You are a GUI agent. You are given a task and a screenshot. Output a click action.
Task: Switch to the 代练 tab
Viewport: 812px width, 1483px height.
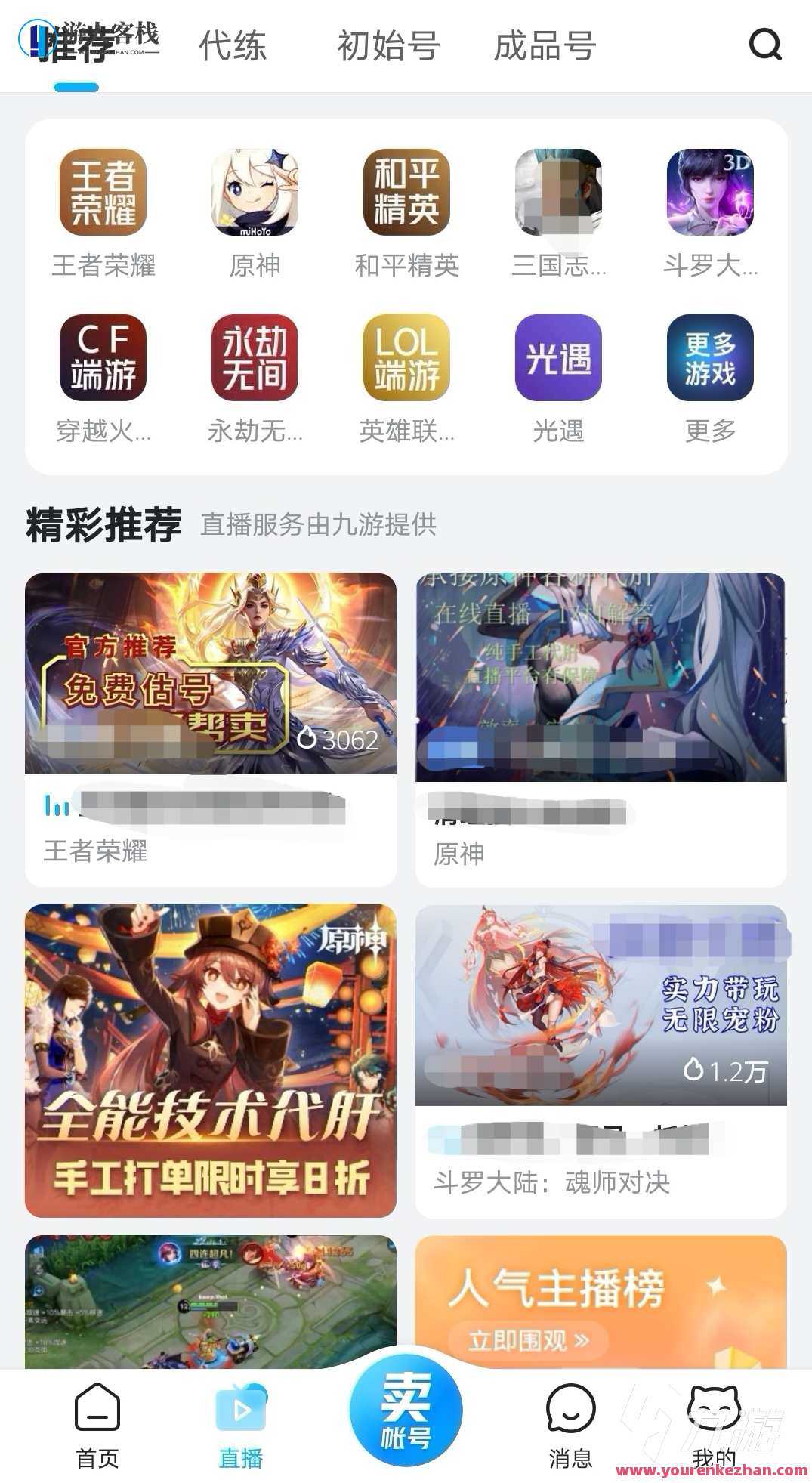pos(232,45)
